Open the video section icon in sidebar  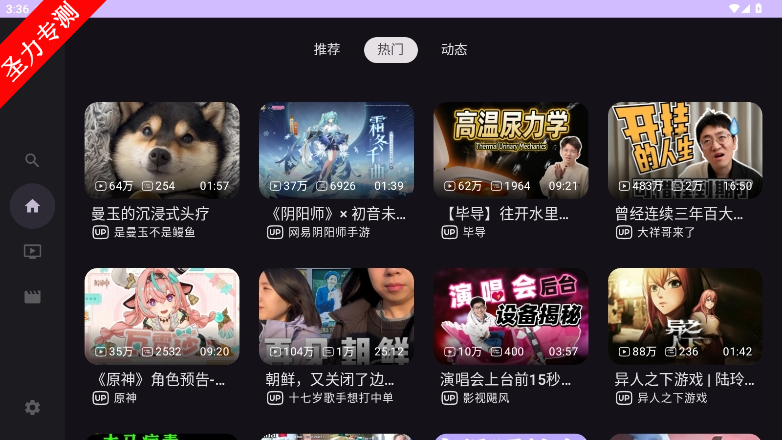[x=32, y=251]
